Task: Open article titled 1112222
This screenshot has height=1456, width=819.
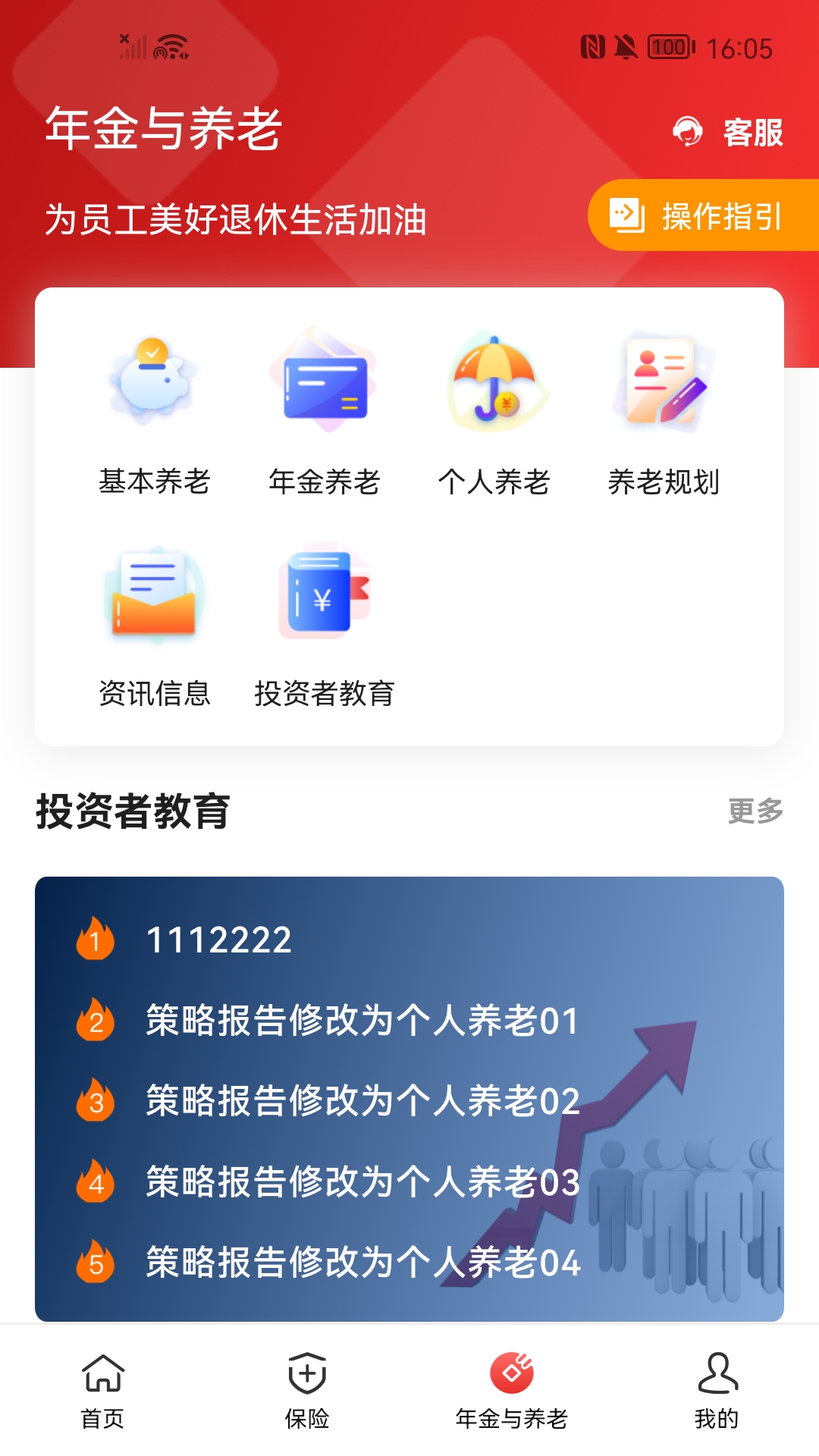Action: pyautogui.click(x=218, y=940)
